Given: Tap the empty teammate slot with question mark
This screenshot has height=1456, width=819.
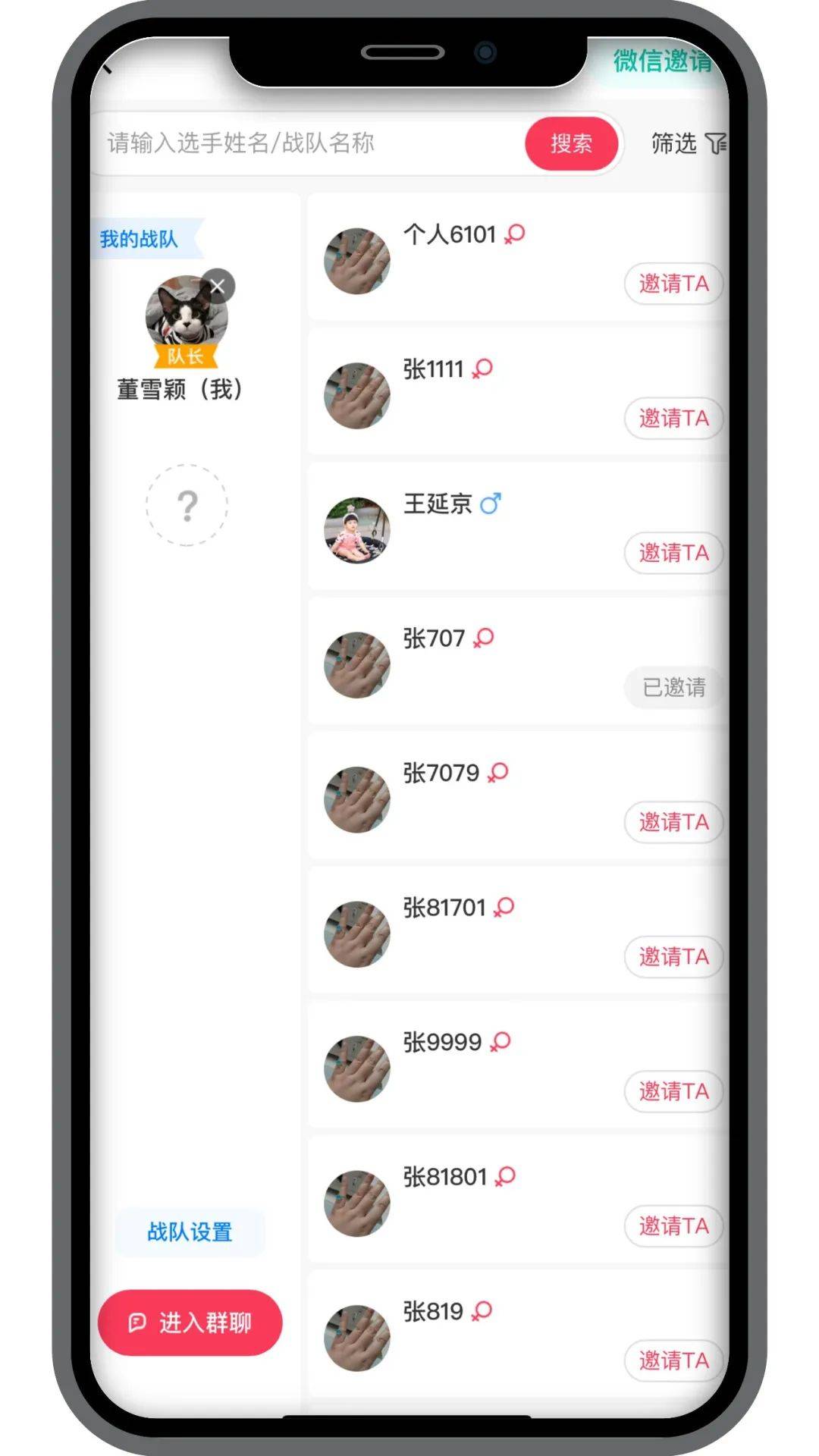Looking at the screenshot, I should [187, 505].
